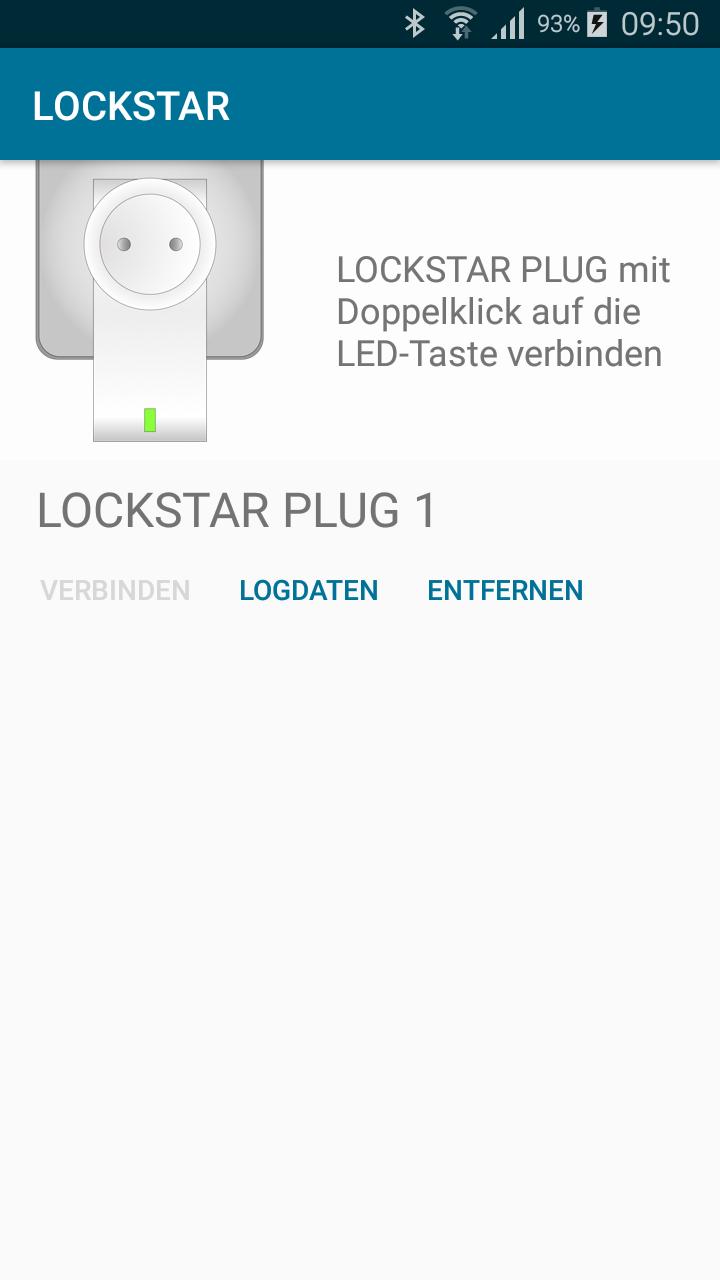The width and height of the screenshot is (720, 1280).
Task: Tap the Bluetooth status icon
Action: coord(416,22)
